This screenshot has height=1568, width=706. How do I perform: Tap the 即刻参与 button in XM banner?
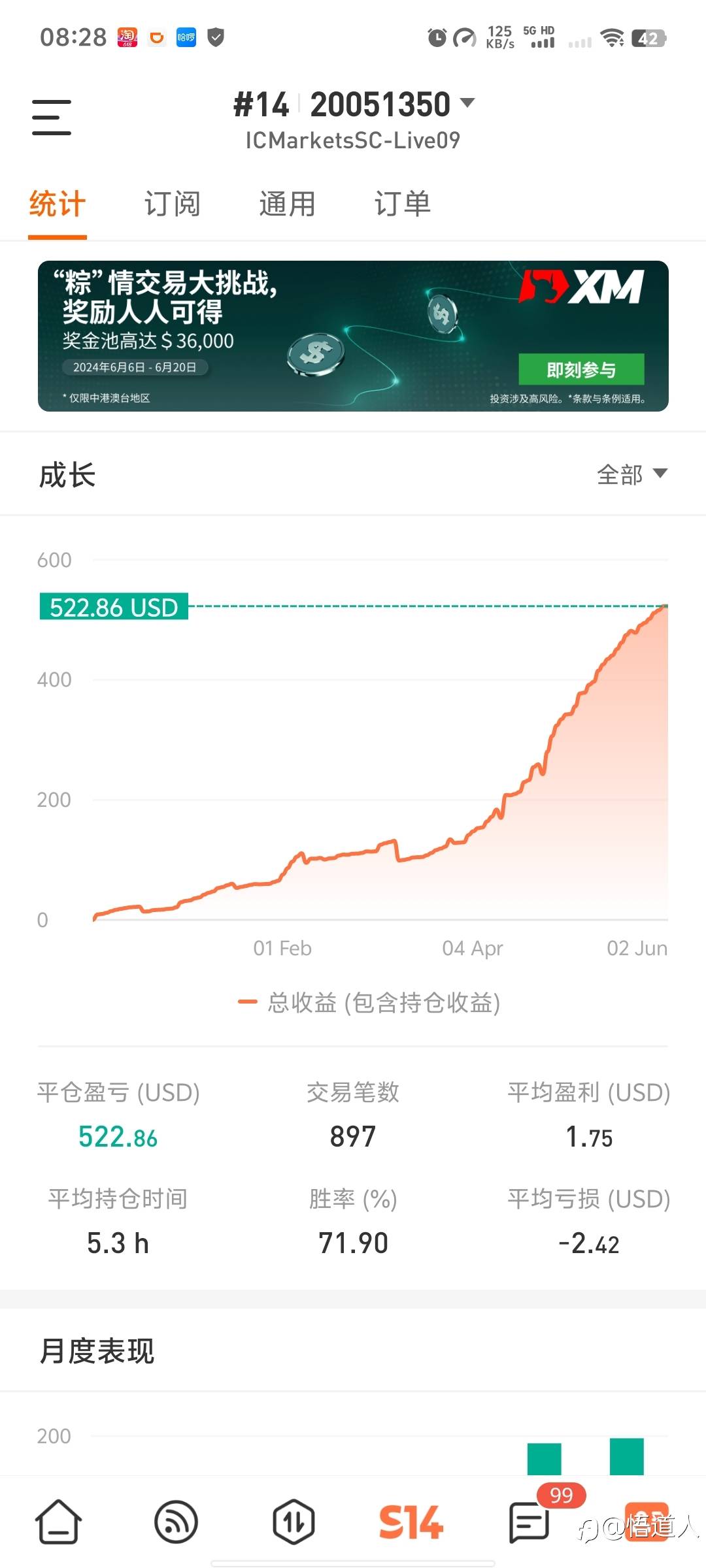580,369
